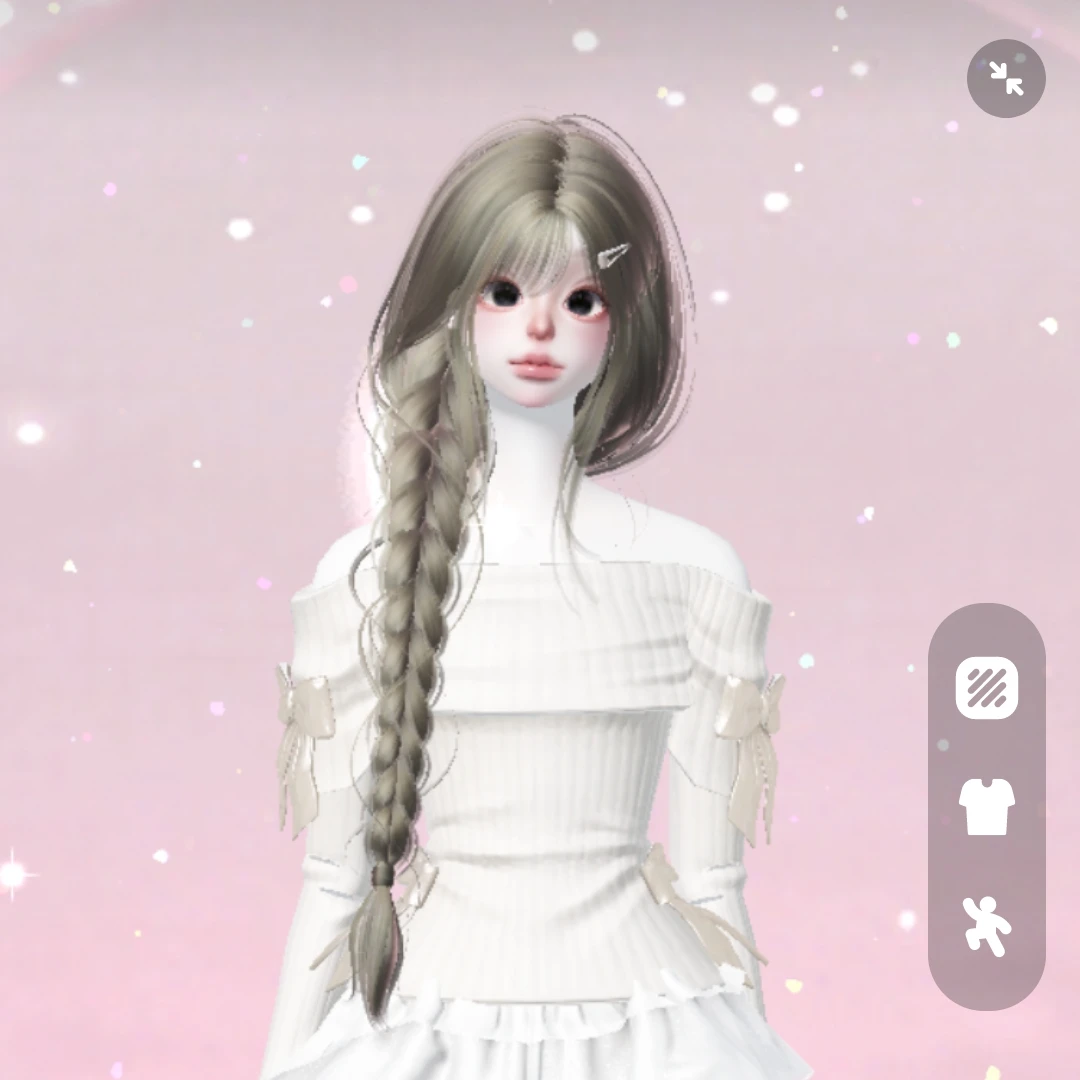Open the avatar pose icon

point(986,925)
